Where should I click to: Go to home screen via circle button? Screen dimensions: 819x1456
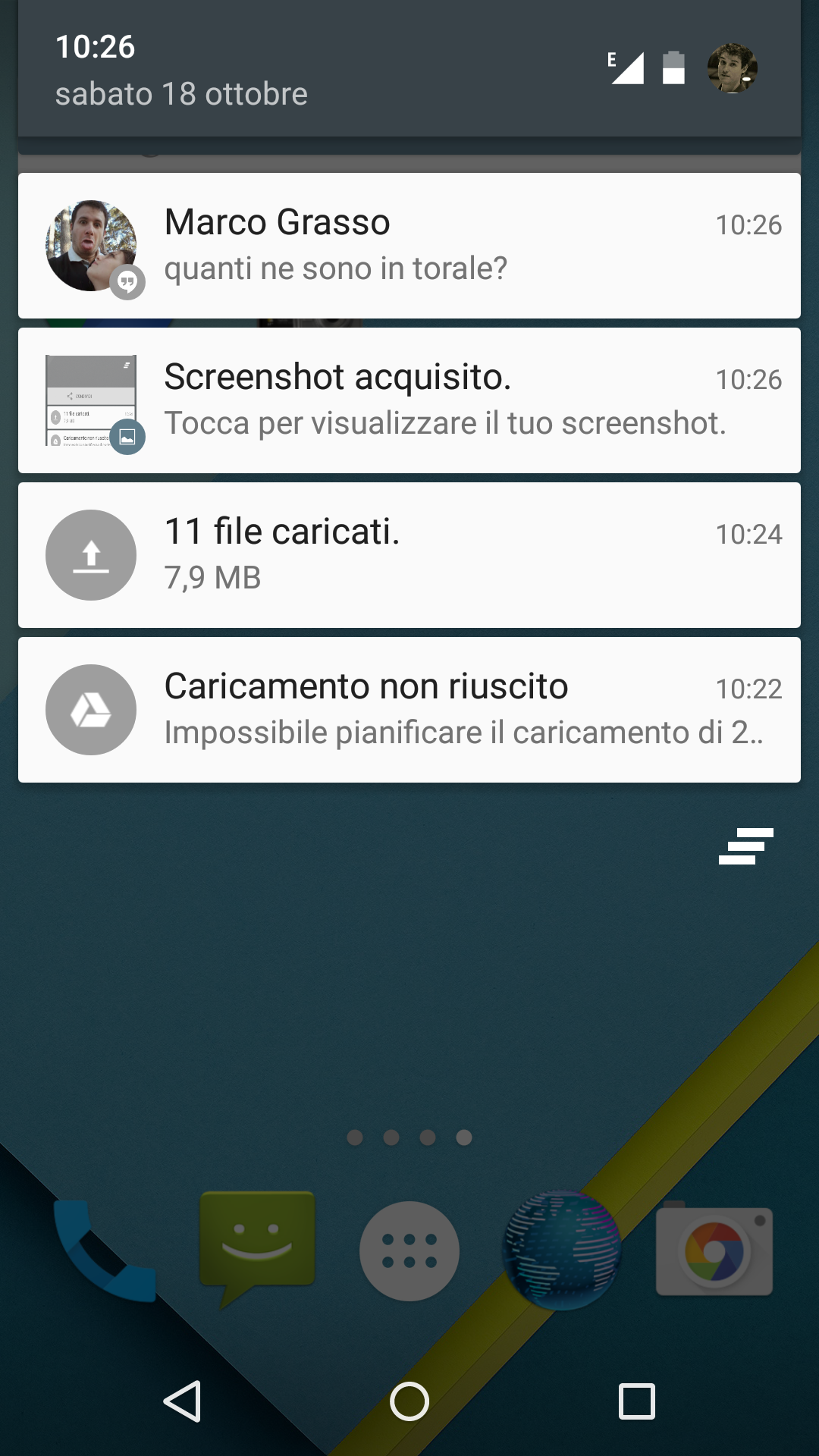tap(409, 1401)
